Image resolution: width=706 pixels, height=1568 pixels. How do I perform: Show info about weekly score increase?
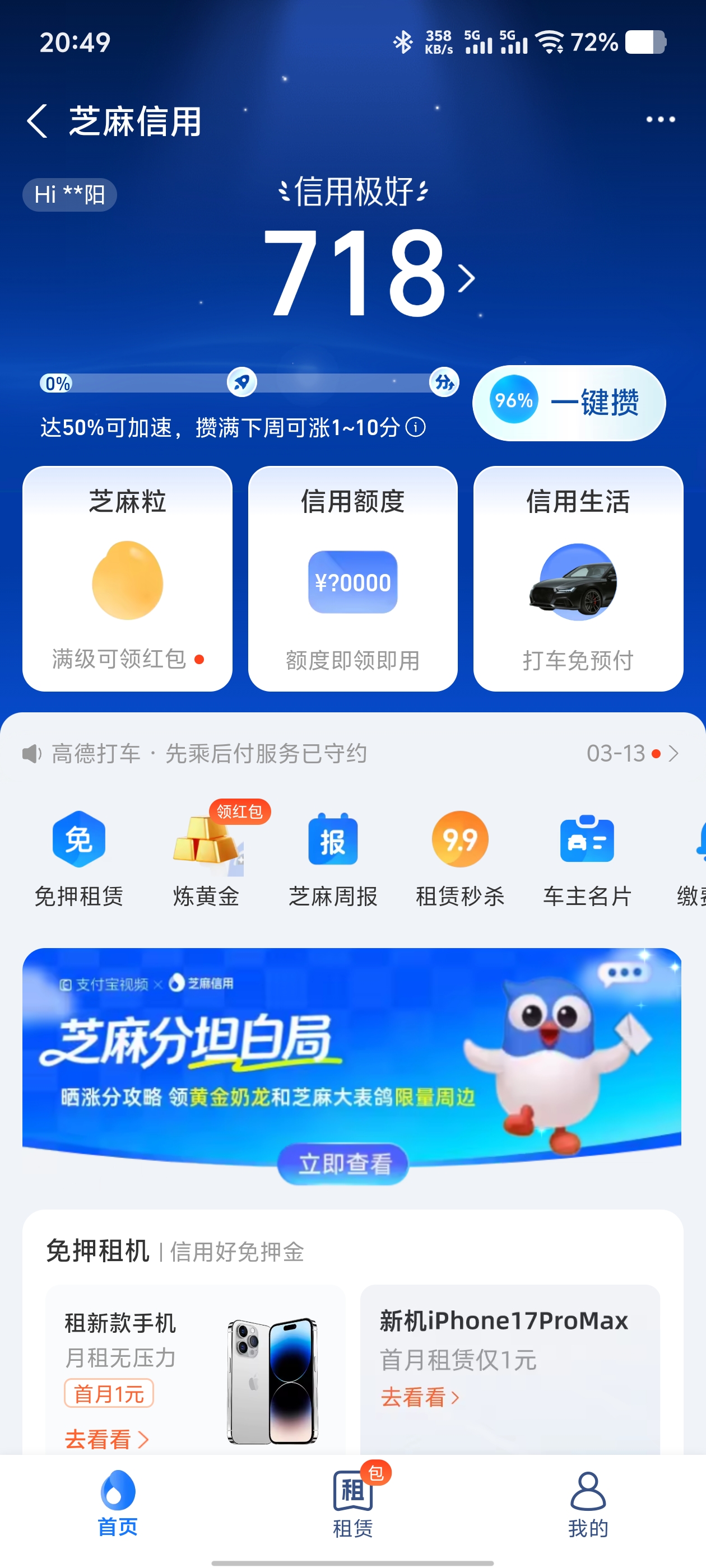(416, 427)
